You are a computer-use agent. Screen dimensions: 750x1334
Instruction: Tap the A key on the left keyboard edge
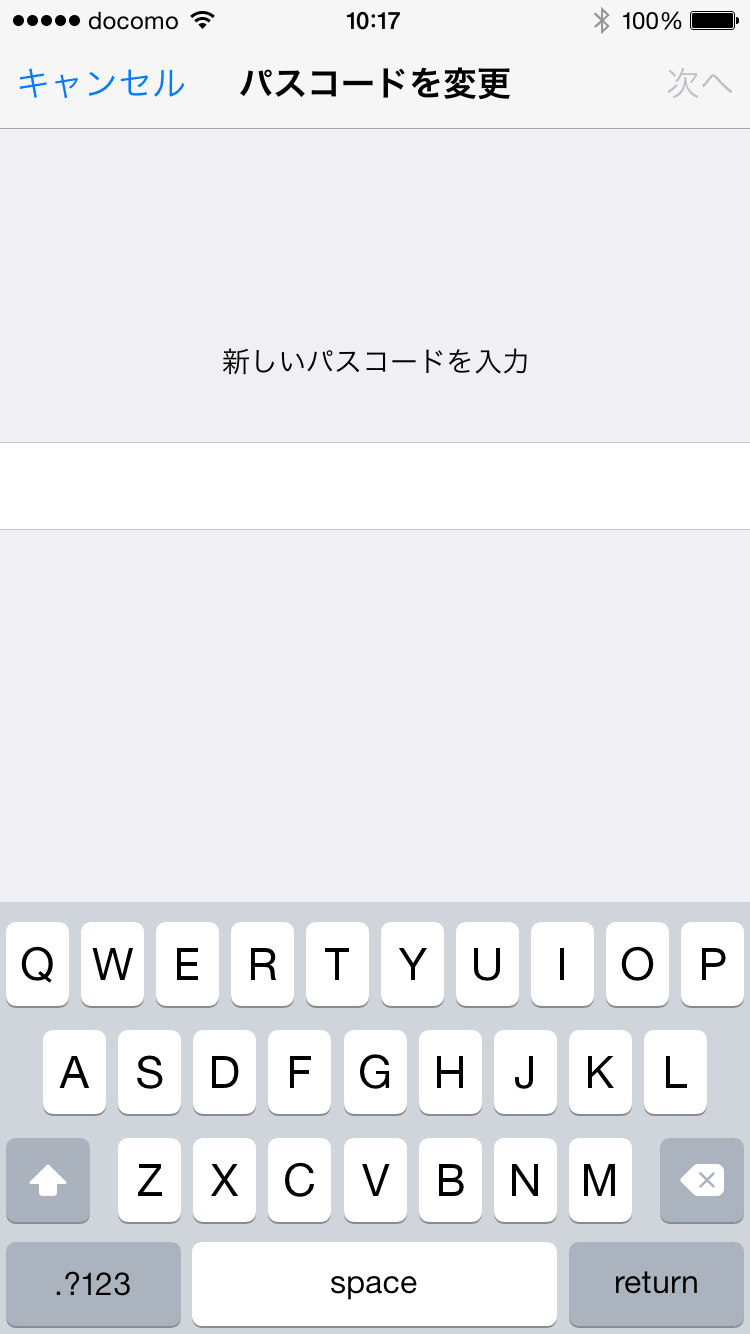pyautogui.click(x=74, y=1072)
